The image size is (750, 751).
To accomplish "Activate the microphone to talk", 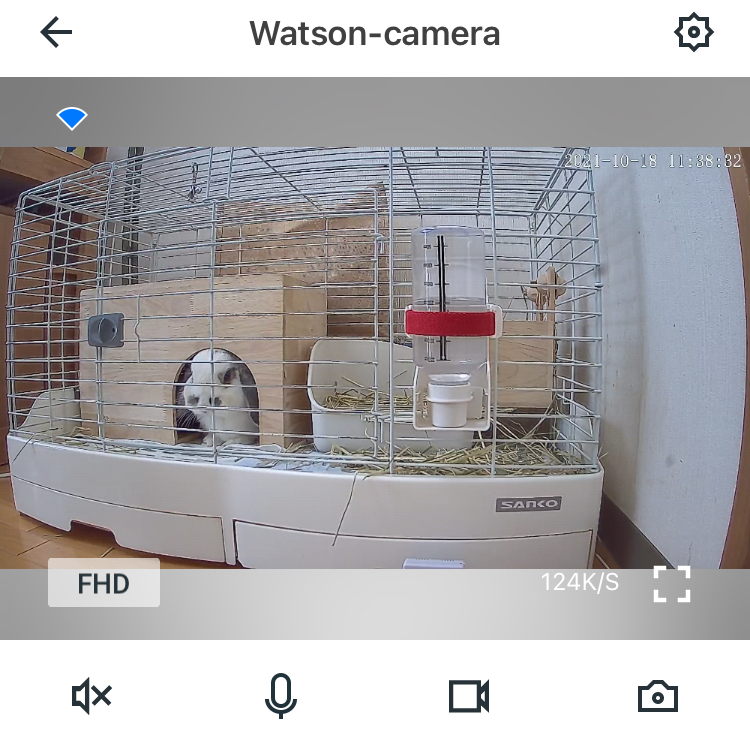I will coord(281,696).
